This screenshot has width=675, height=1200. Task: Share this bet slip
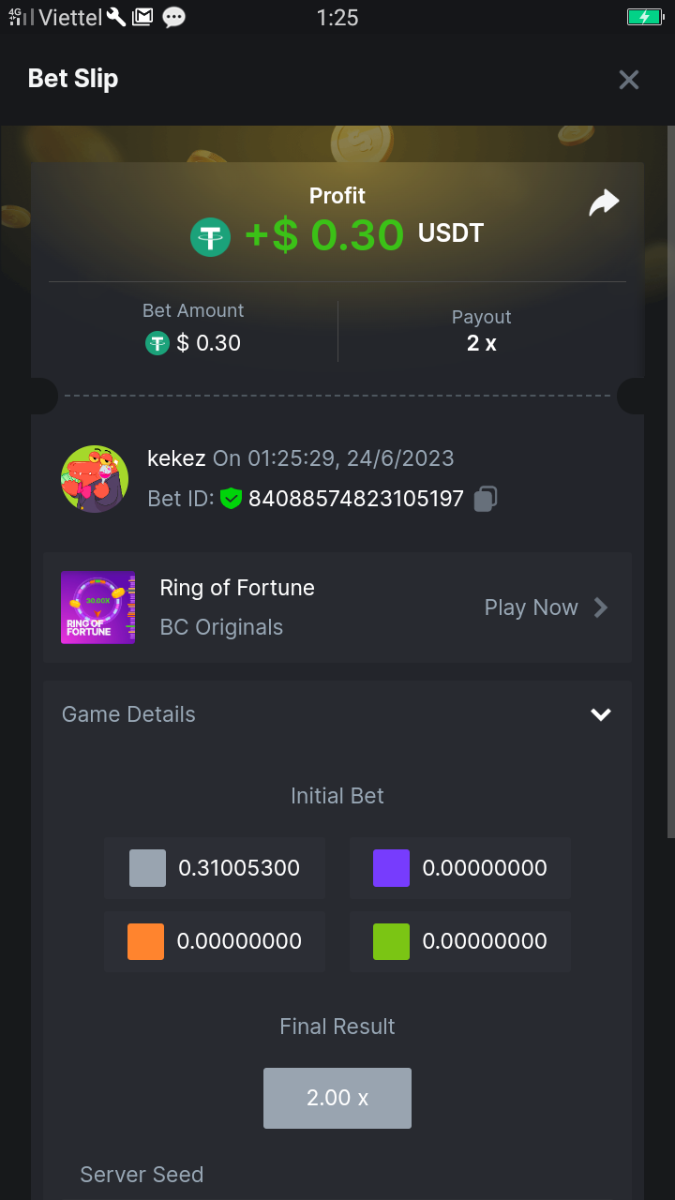tap(603, 204)
